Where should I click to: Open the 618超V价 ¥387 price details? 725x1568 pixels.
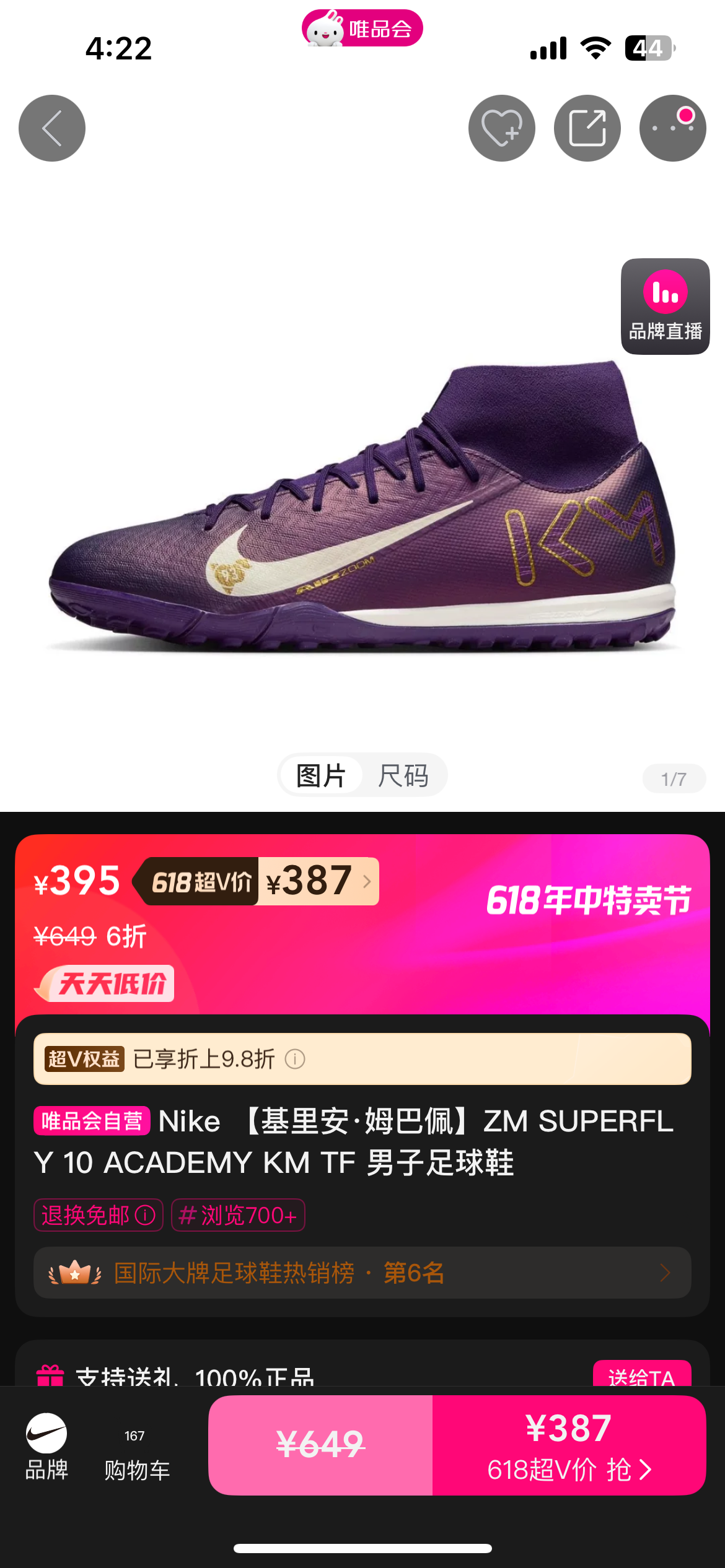tap(257, 881)
